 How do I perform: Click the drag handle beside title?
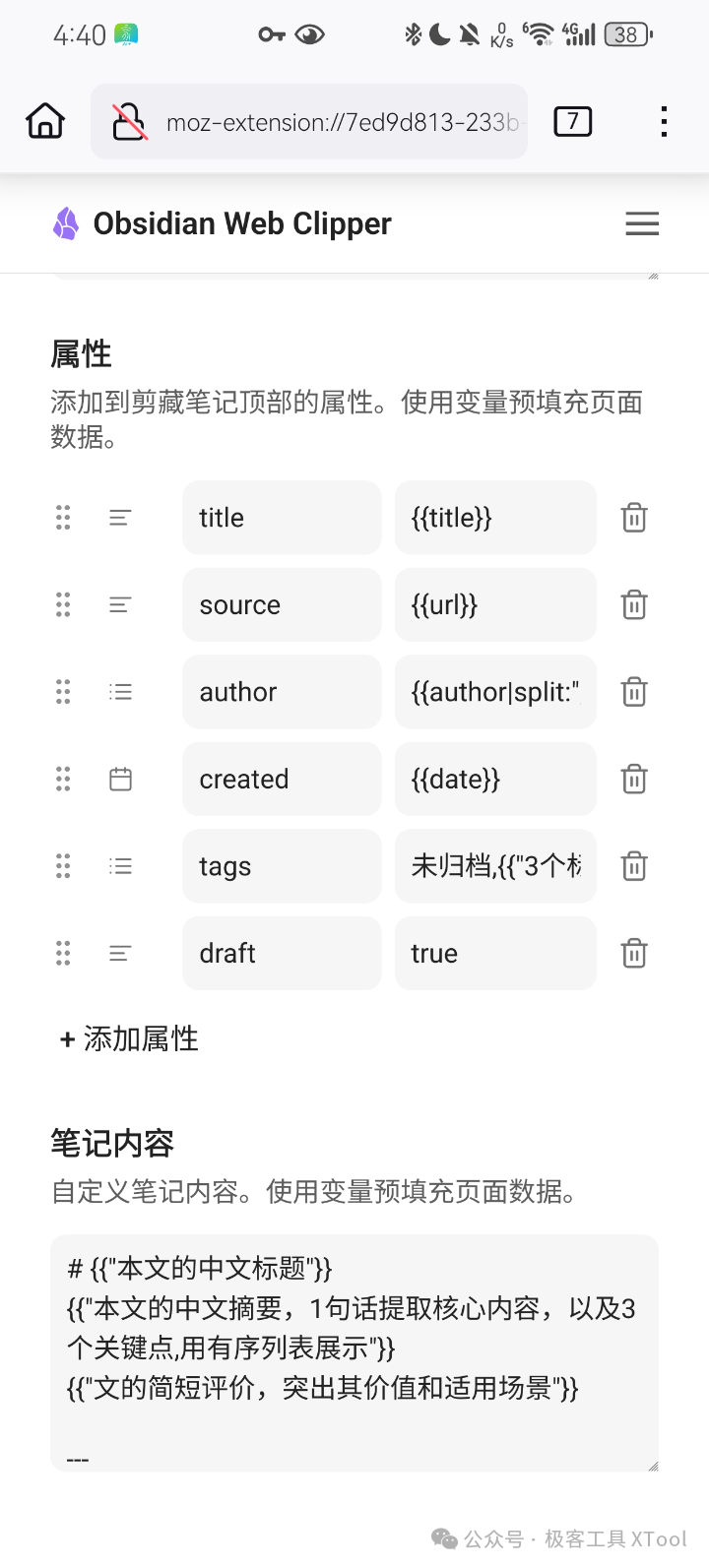[x=63, y=517]
